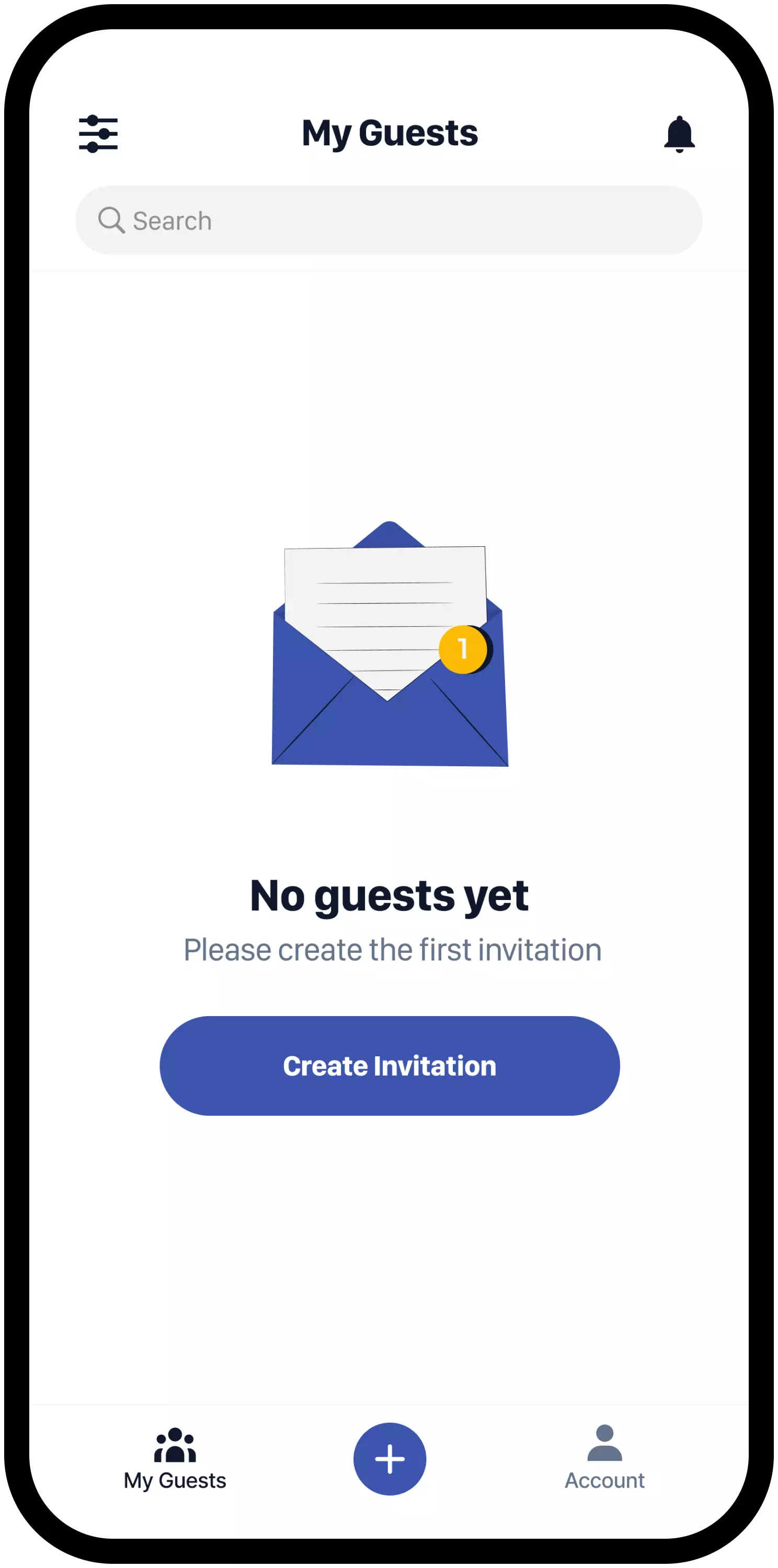Tap the Create Invitation button
Viewport: 778px width, 1568px height.
coord(390,1066)
